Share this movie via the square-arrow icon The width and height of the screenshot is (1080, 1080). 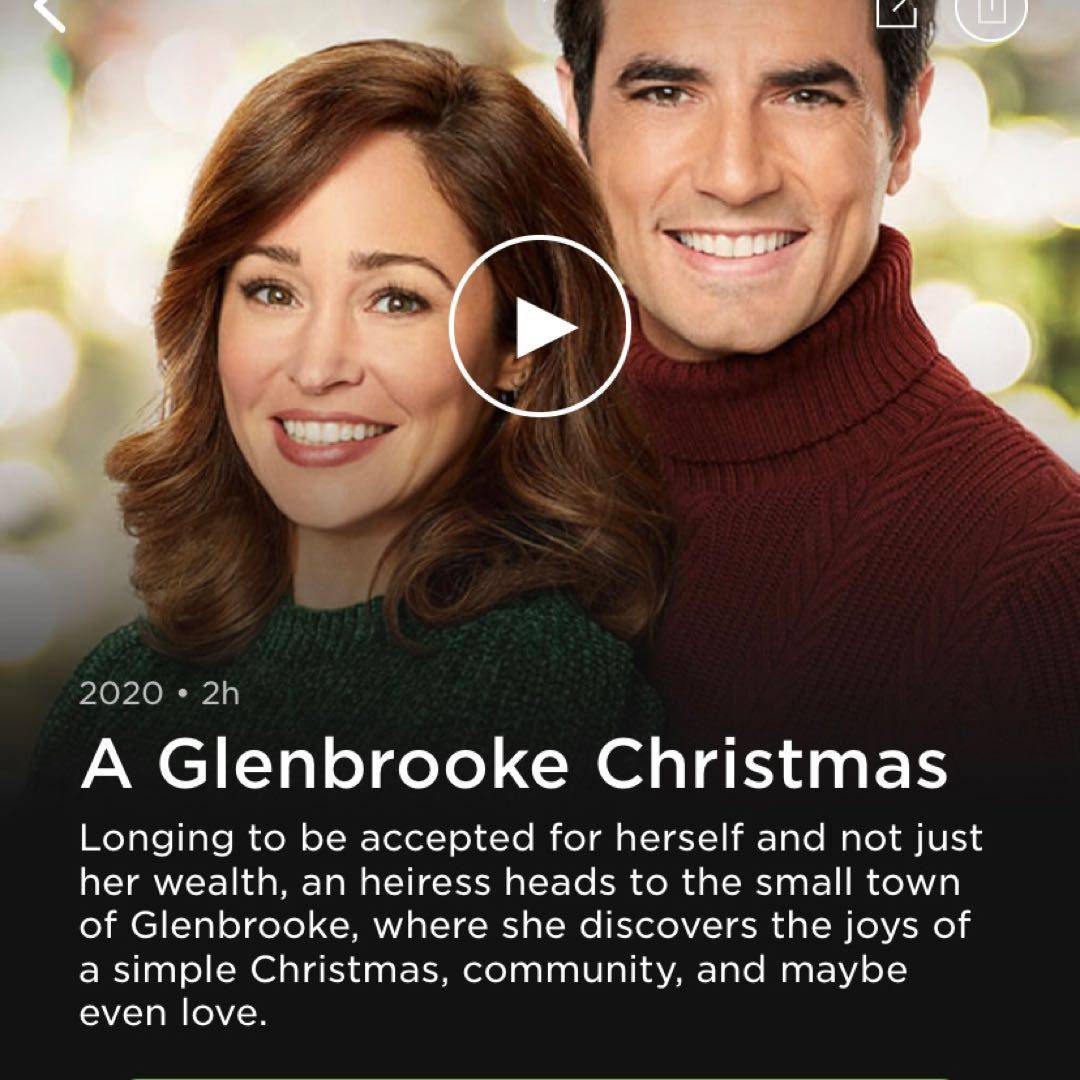pos(895,10)
